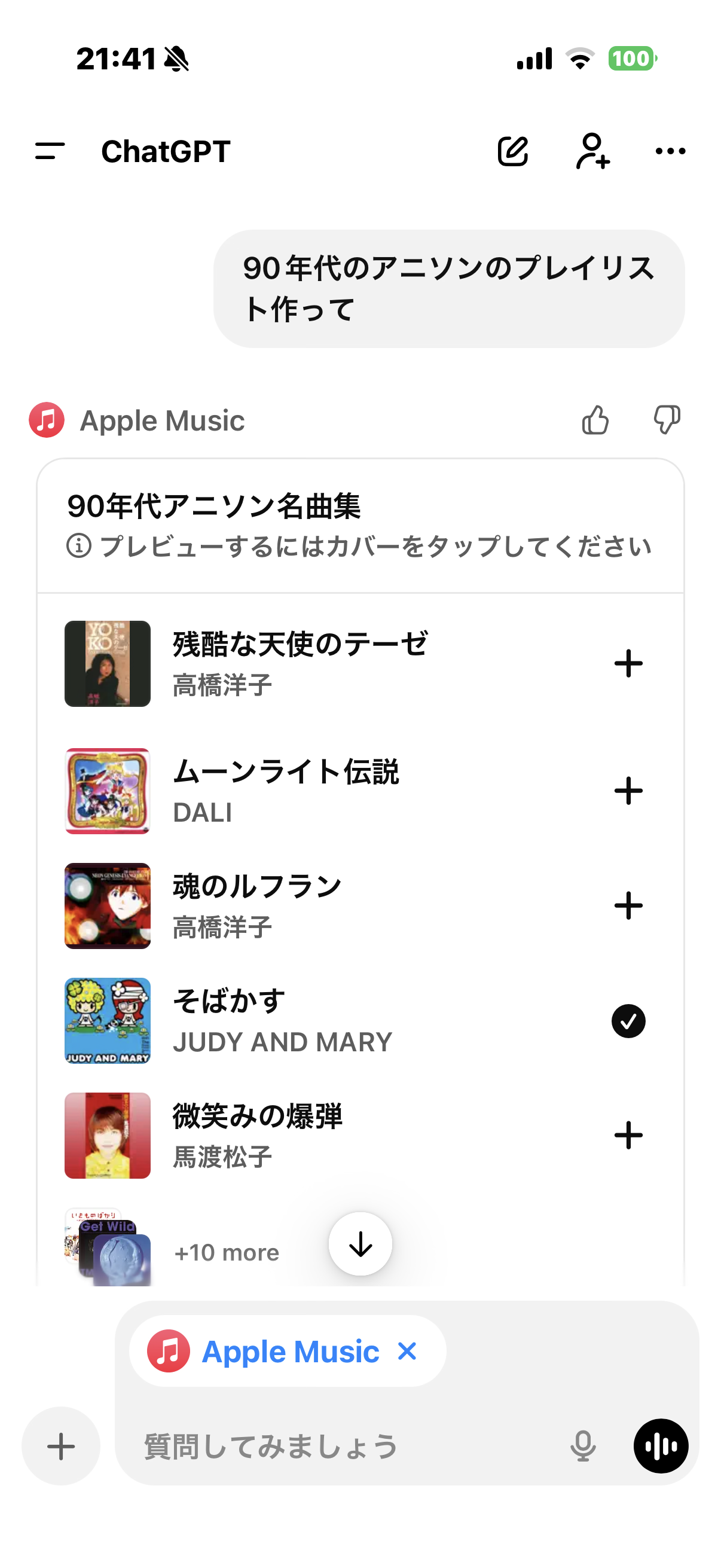Remove the Apple Music chip from the composer
This screenshot has height=1568, width=721.
click(407, 1352)
